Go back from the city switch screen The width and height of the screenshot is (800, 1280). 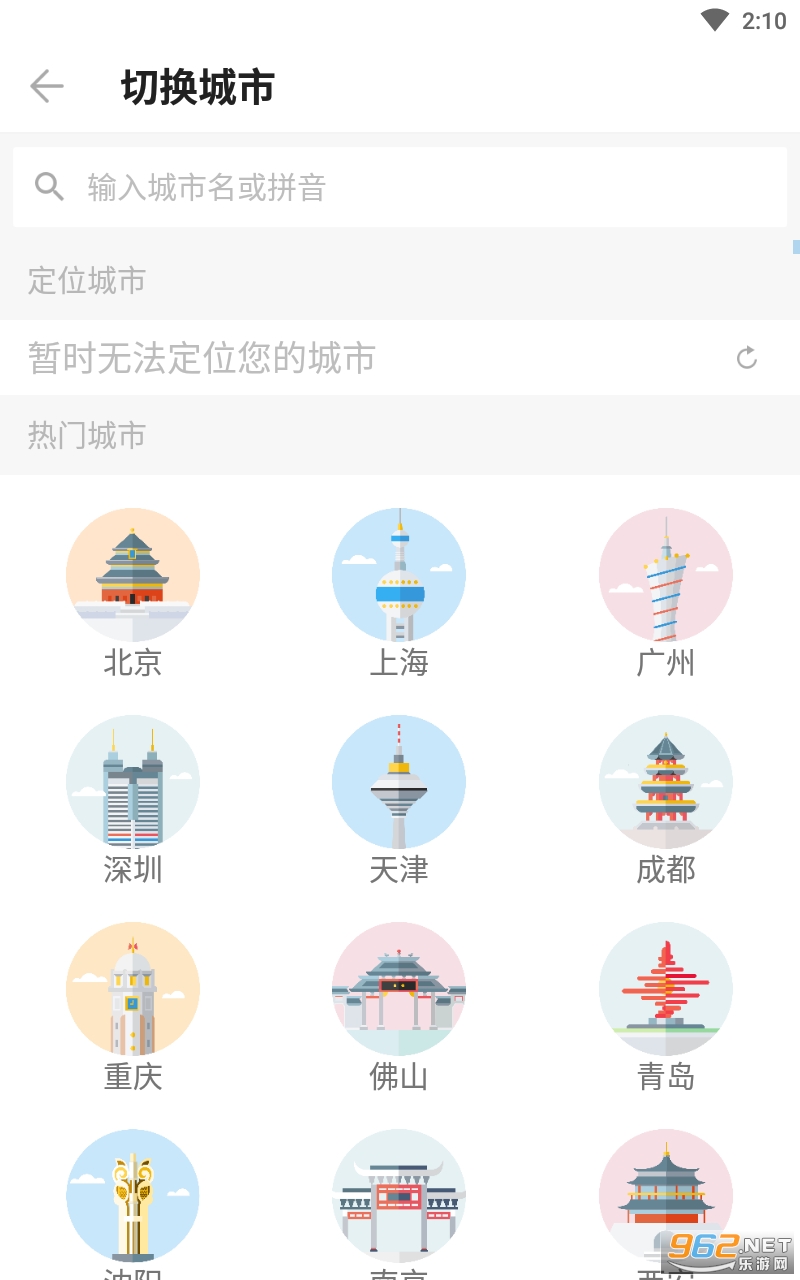point(47,87)
